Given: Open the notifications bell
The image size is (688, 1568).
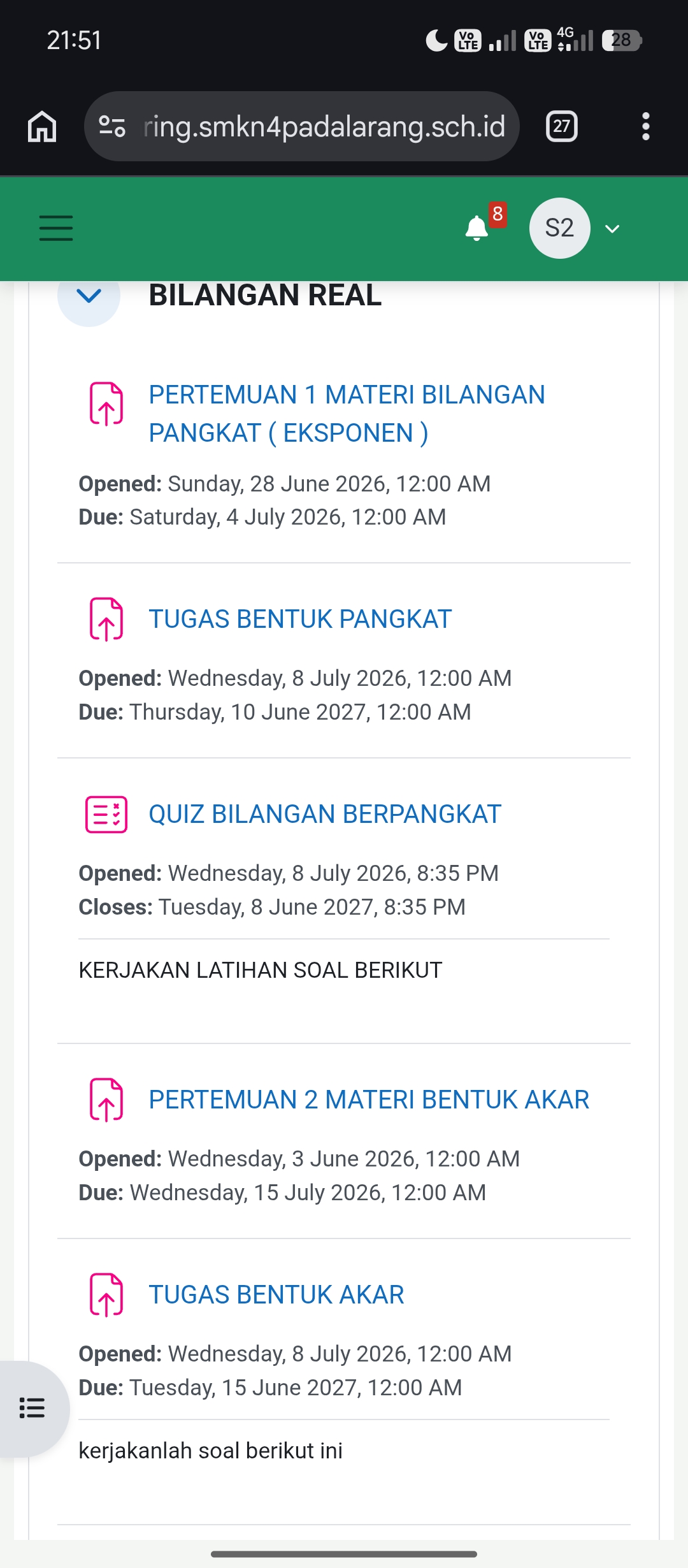Looking at the screenshot, I should [x=477, y=228].
